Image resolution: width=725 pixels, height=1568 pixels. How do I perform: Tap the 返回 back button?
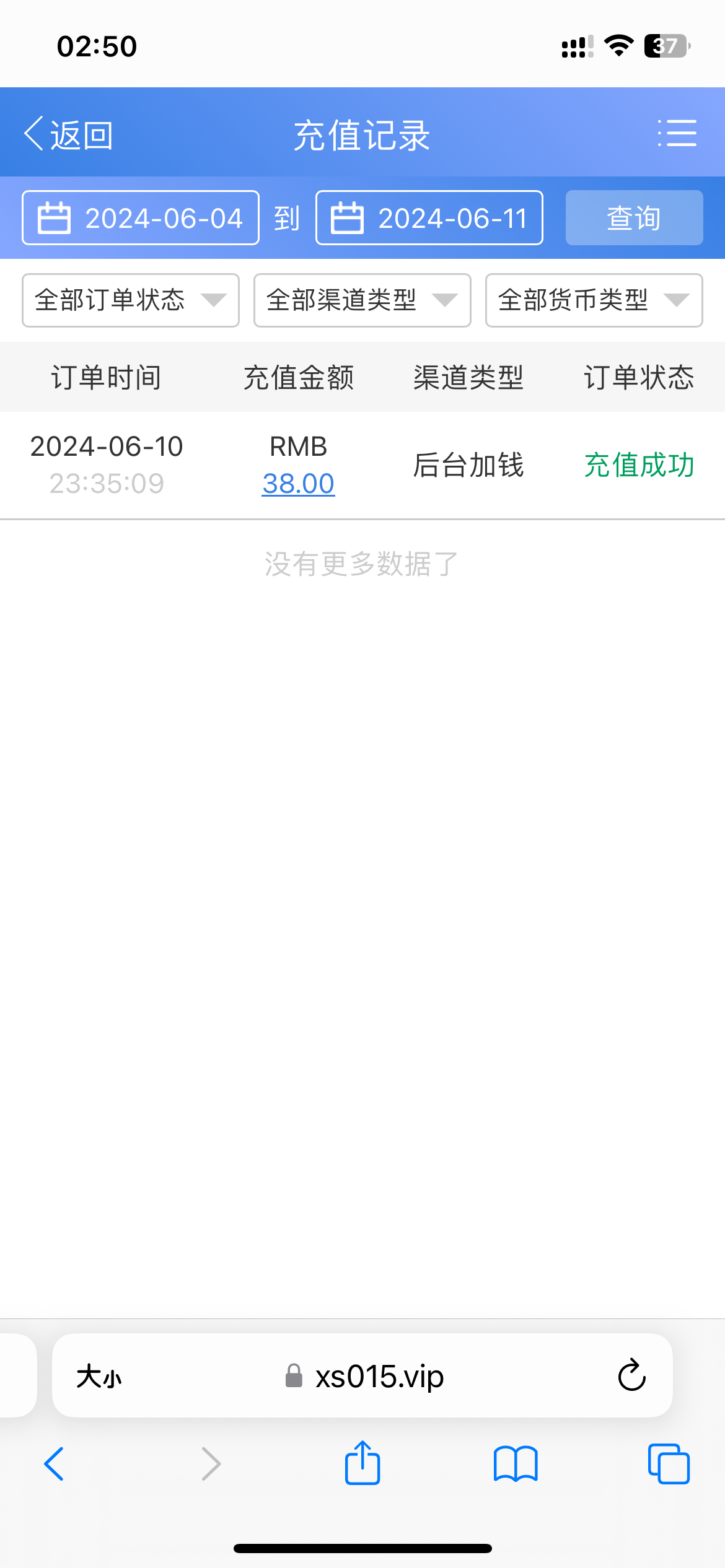[x=69, y=134]
